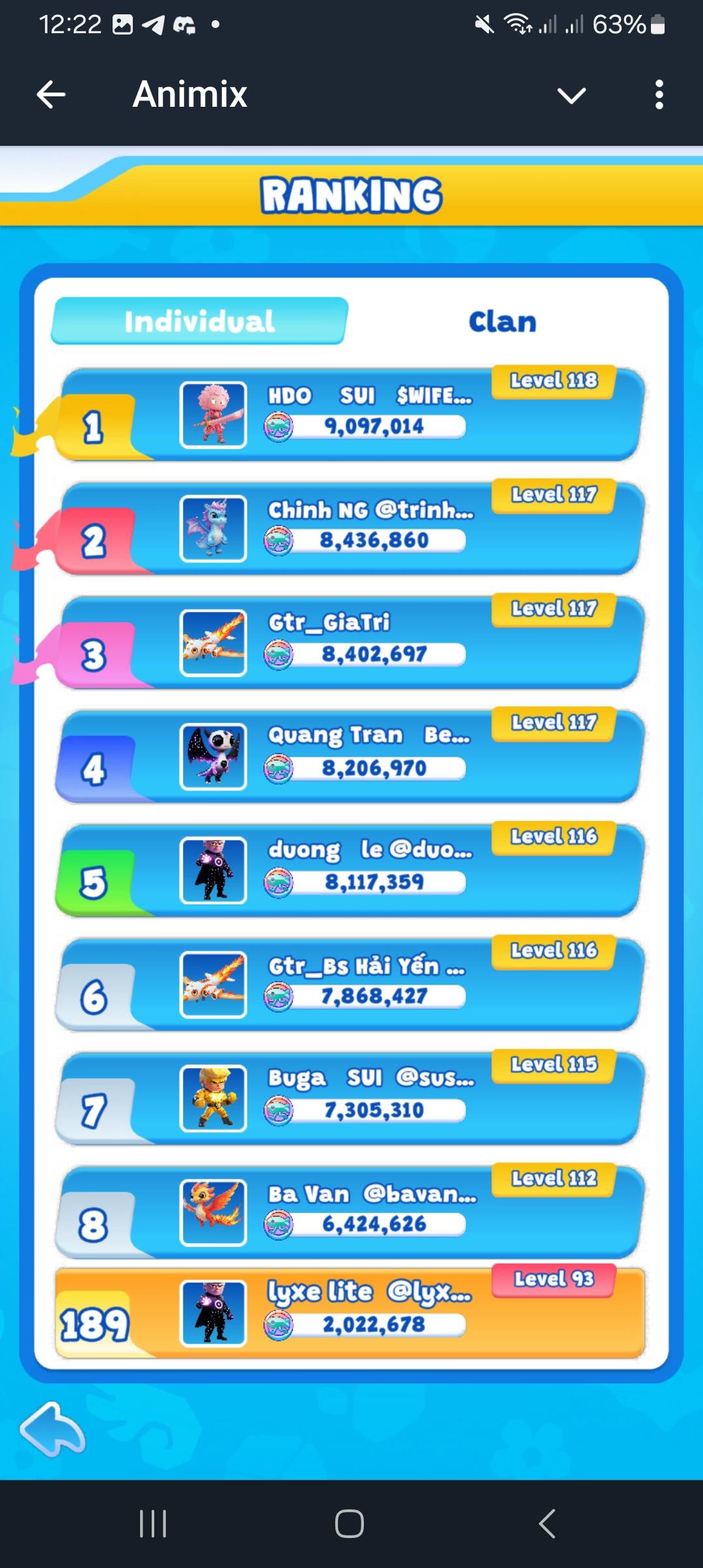Viewport: 703px width, 1568px height.
Task: Open the recent apps view
Action: (154, 1524)
